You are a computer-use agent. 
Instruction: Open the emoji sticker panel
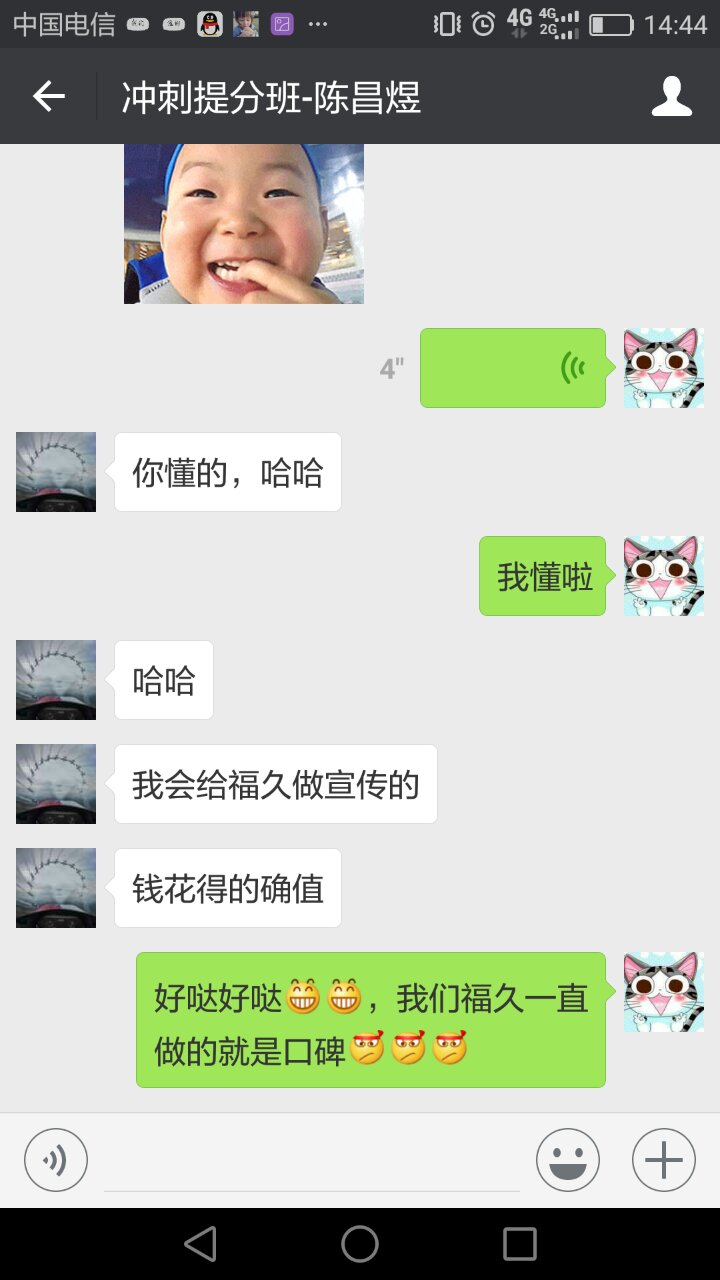[x=568, y=1160]
